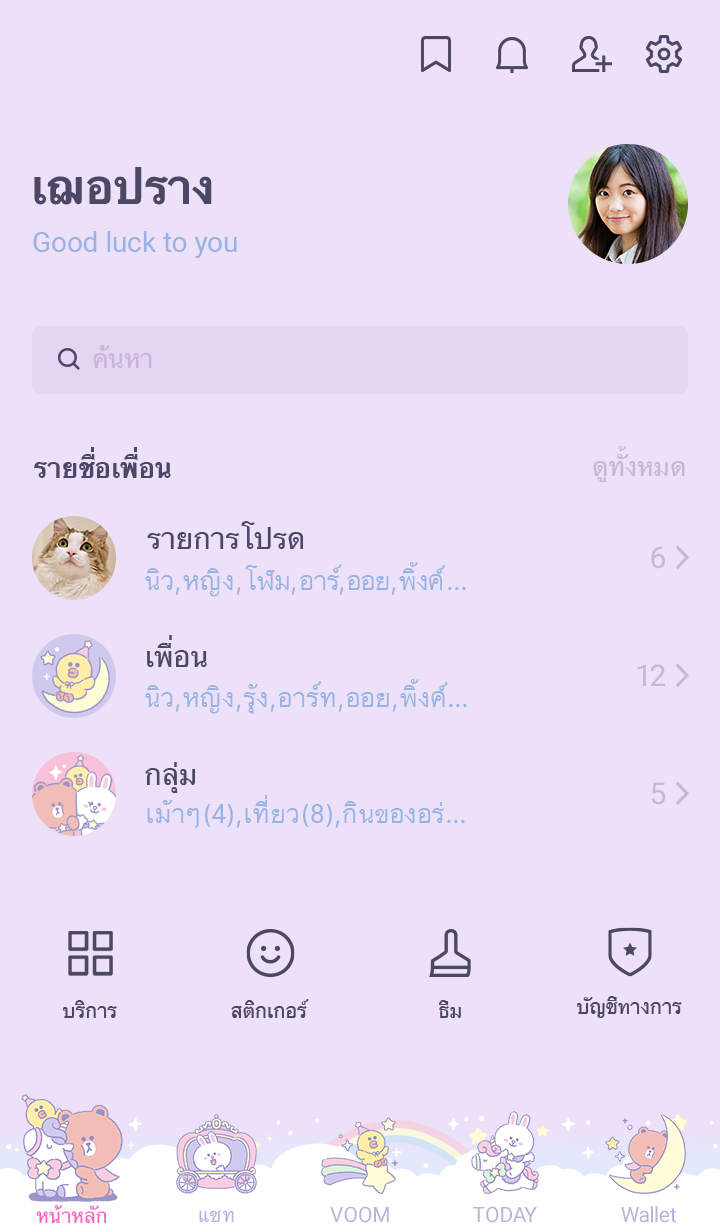Tap the add friend icon
The image size is (720, 1232).
point(590,55)
